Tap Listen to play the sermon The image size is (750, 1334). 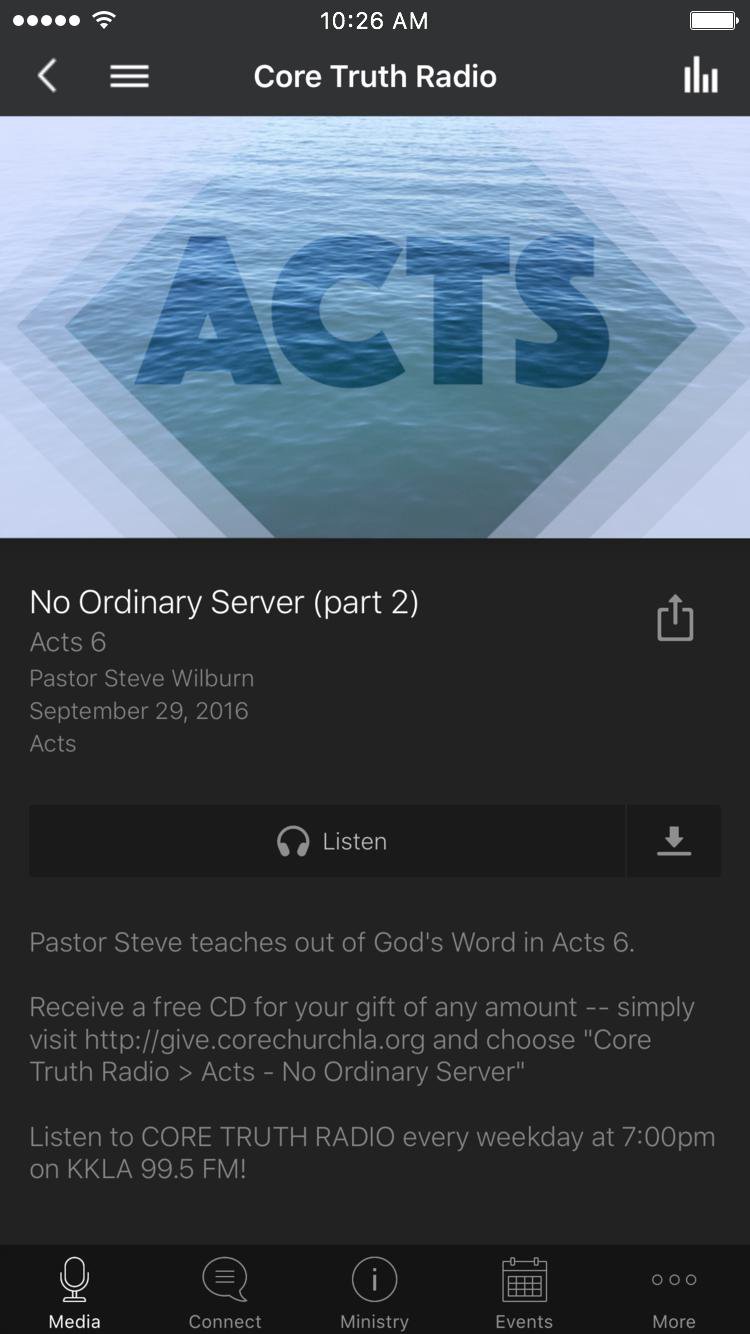click(x=328, y=841)
